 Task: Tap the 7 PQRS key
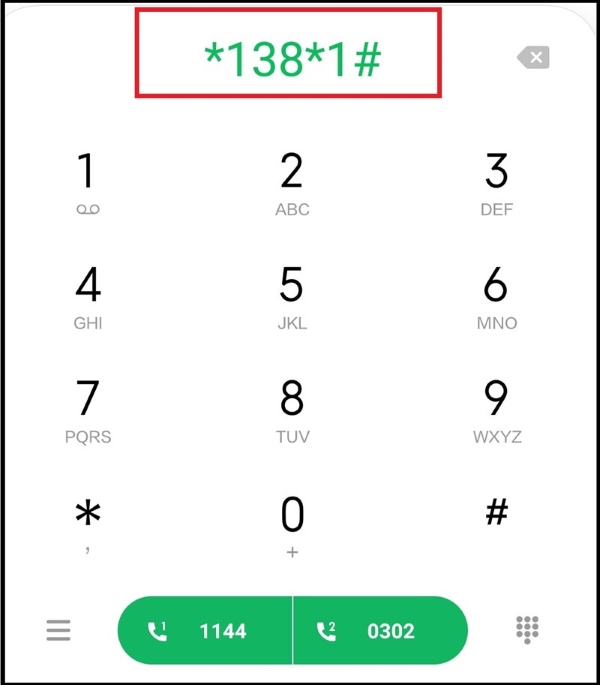(x=88, y=410)
